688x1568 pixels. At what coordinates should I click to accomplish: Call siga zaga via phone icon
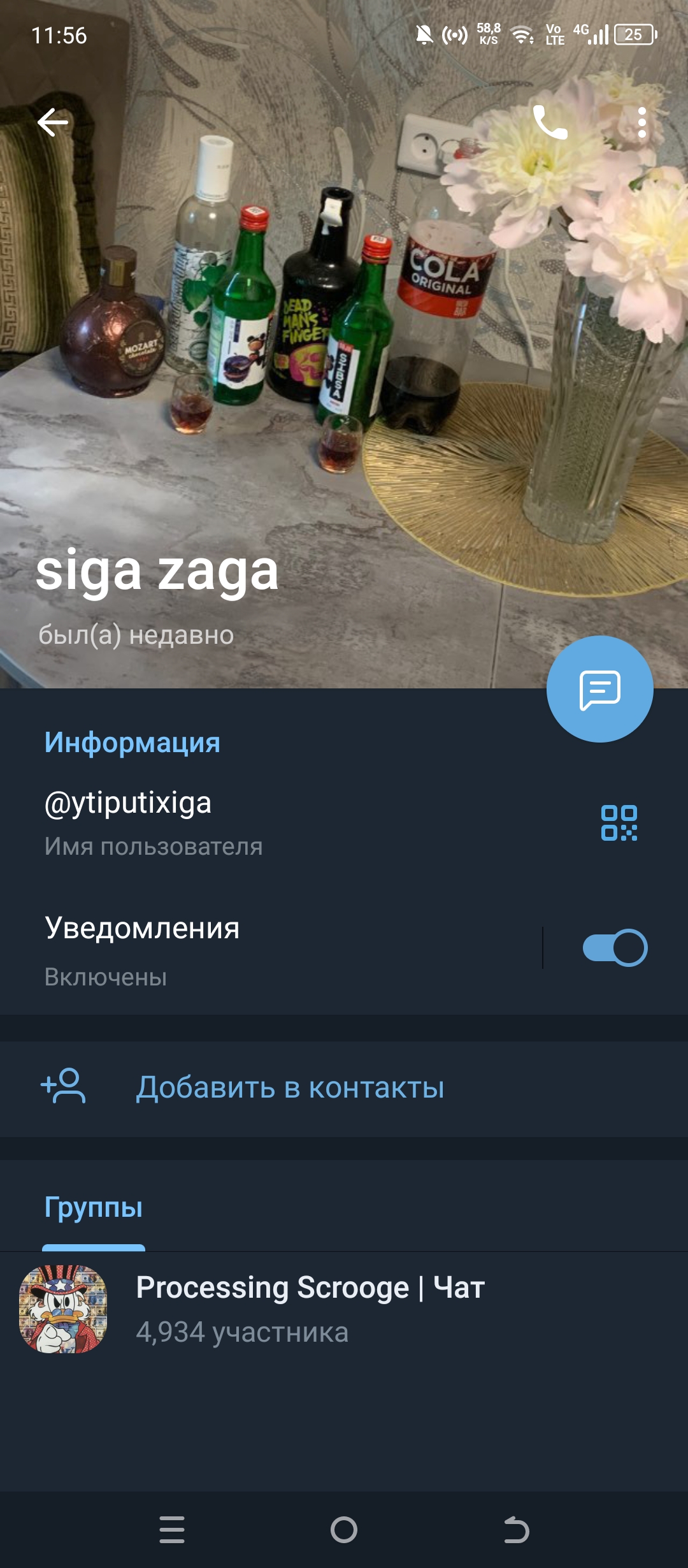pos(550,122)
